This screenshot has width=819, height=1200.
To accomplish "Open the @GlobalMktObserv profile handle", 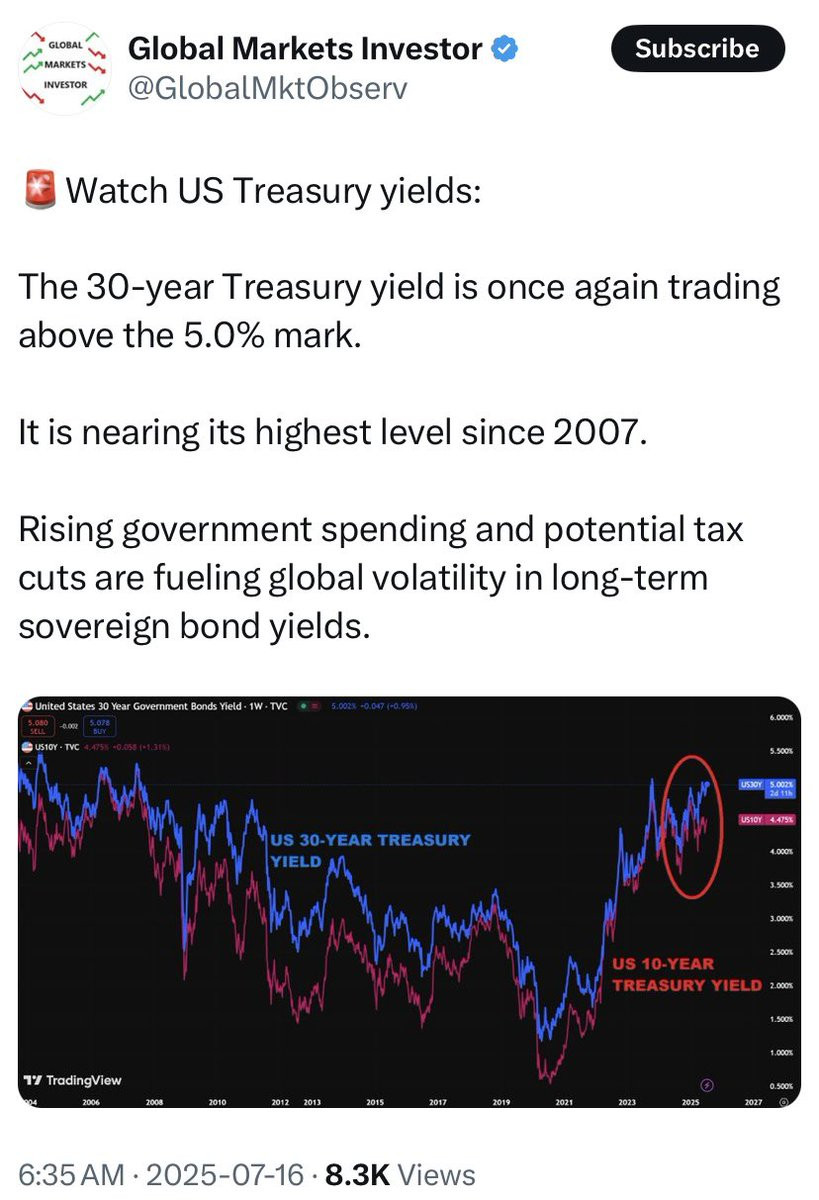I will point(268,90).
